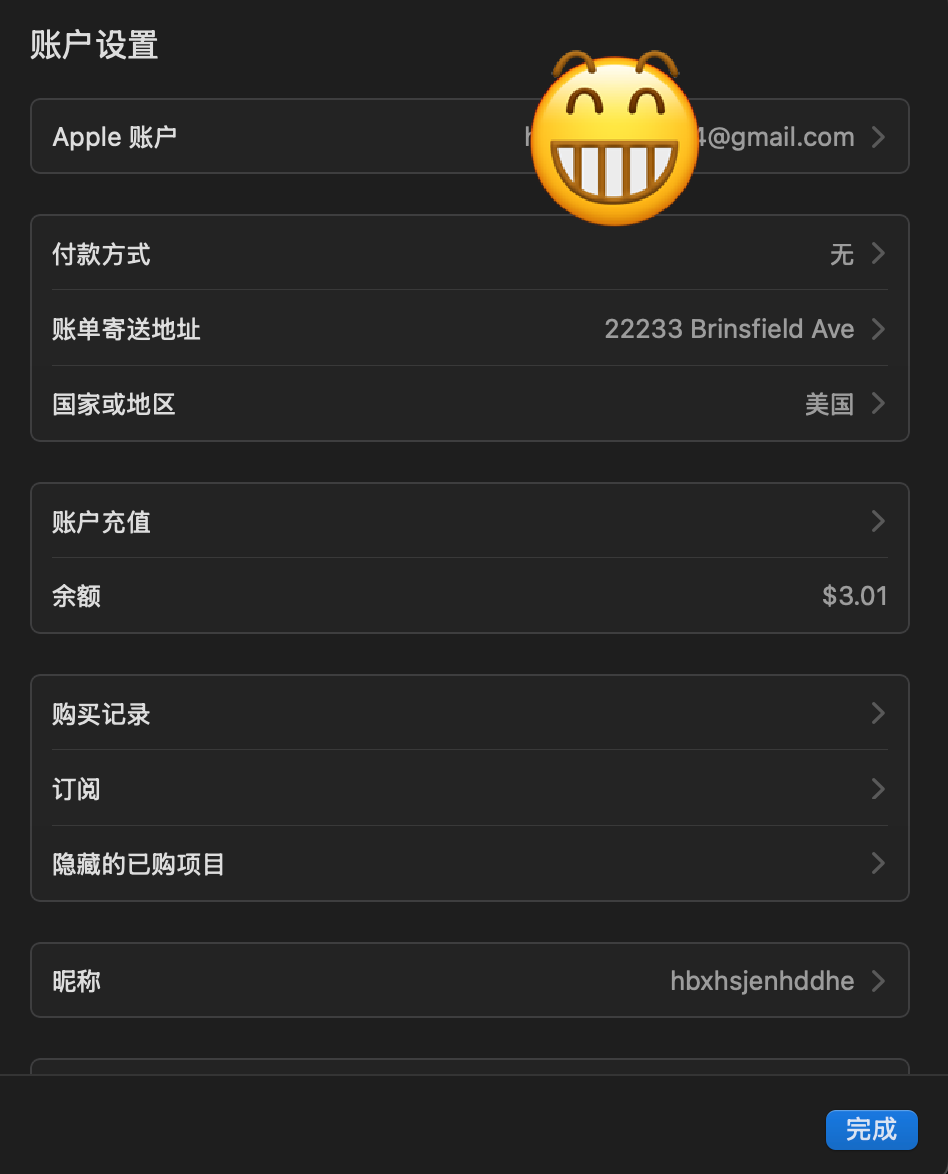View 购买记录 purchase history
Image resolution: width=948 pixels, height=1174 pixels.
point(469,714)
